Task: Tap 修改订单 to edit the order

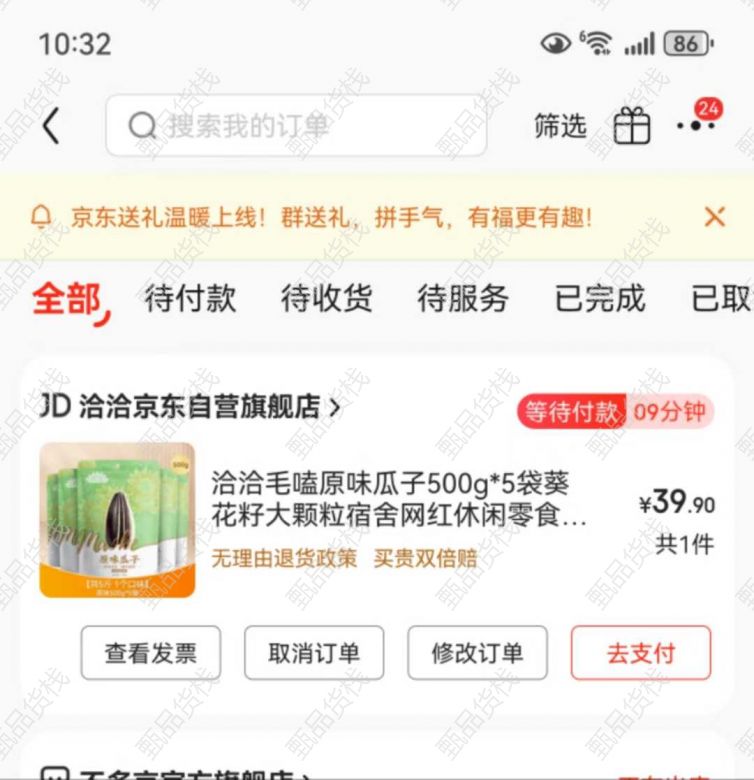Action: (477, 653)
